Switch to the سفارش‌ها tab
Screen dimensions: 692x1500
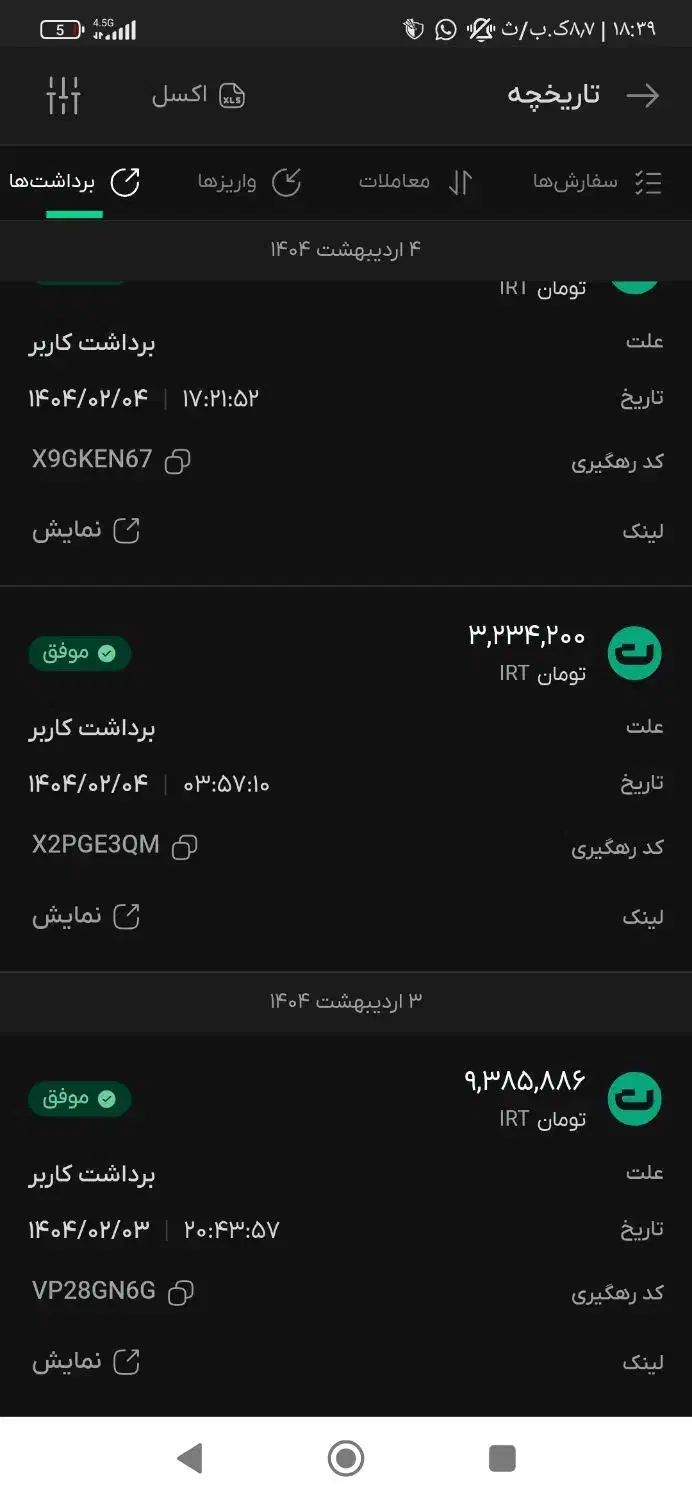(597, 182)
